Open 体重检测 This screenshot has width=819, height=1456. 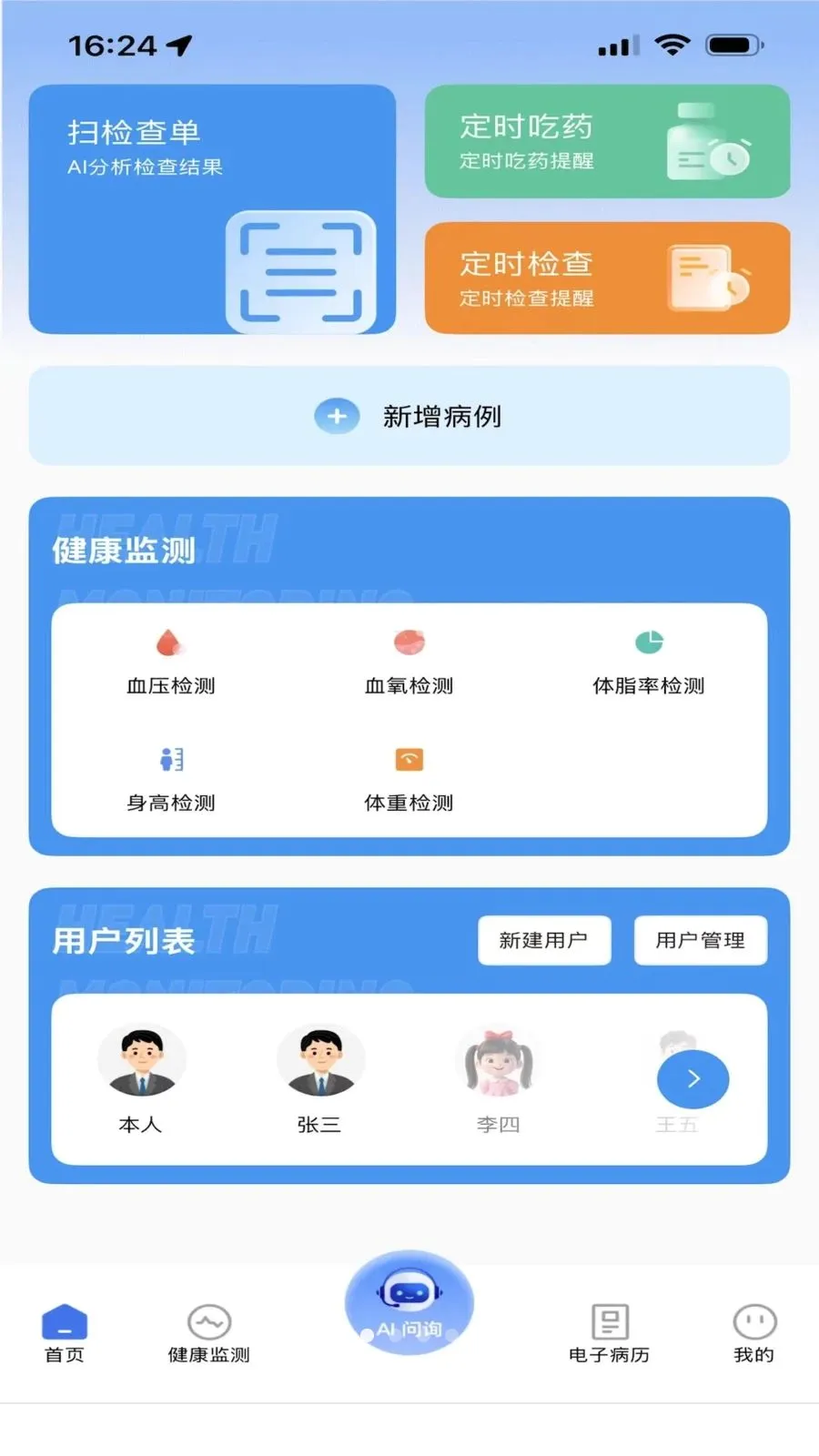pos(409,779)
